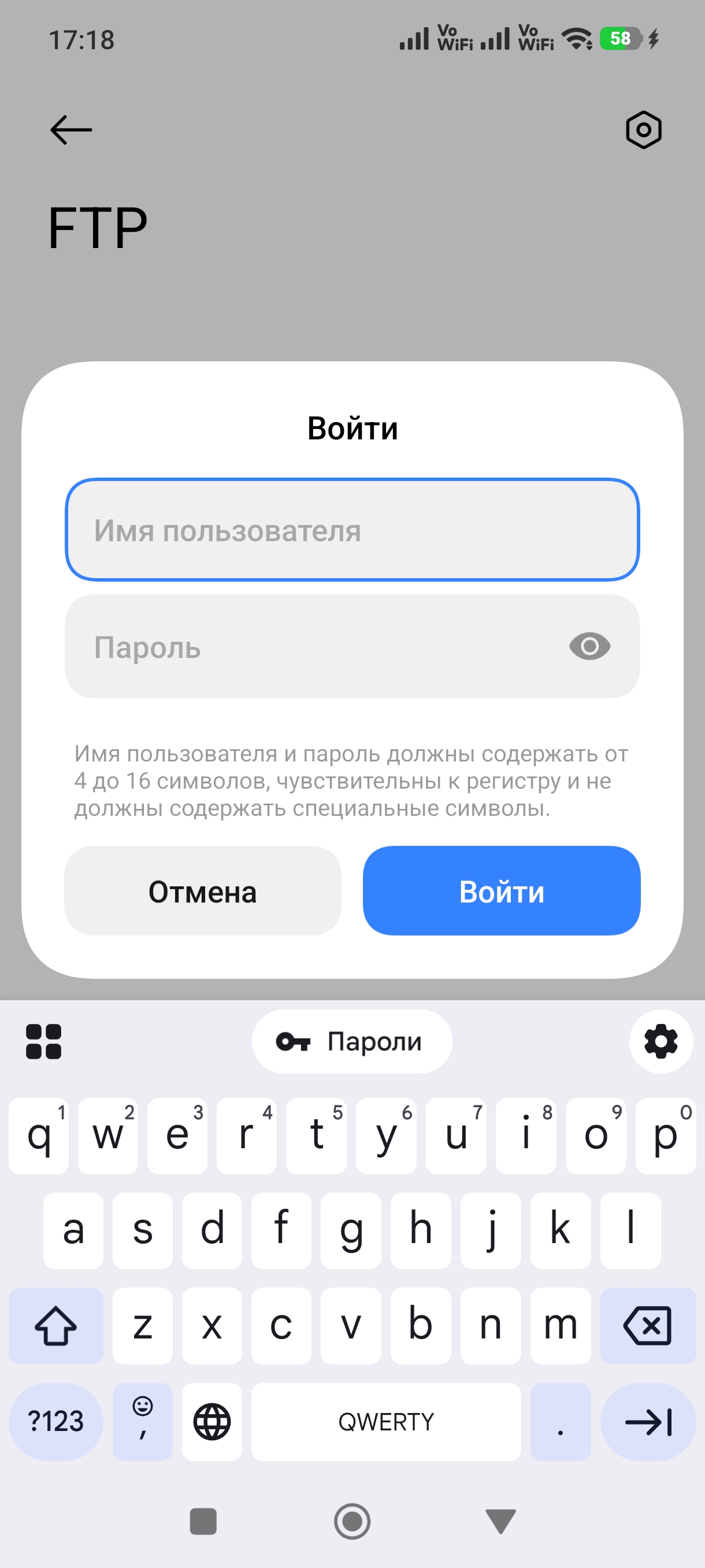This screenshot has height=1568, width=705.
Task: Show password with the eye icon
Action: [589, 646]
